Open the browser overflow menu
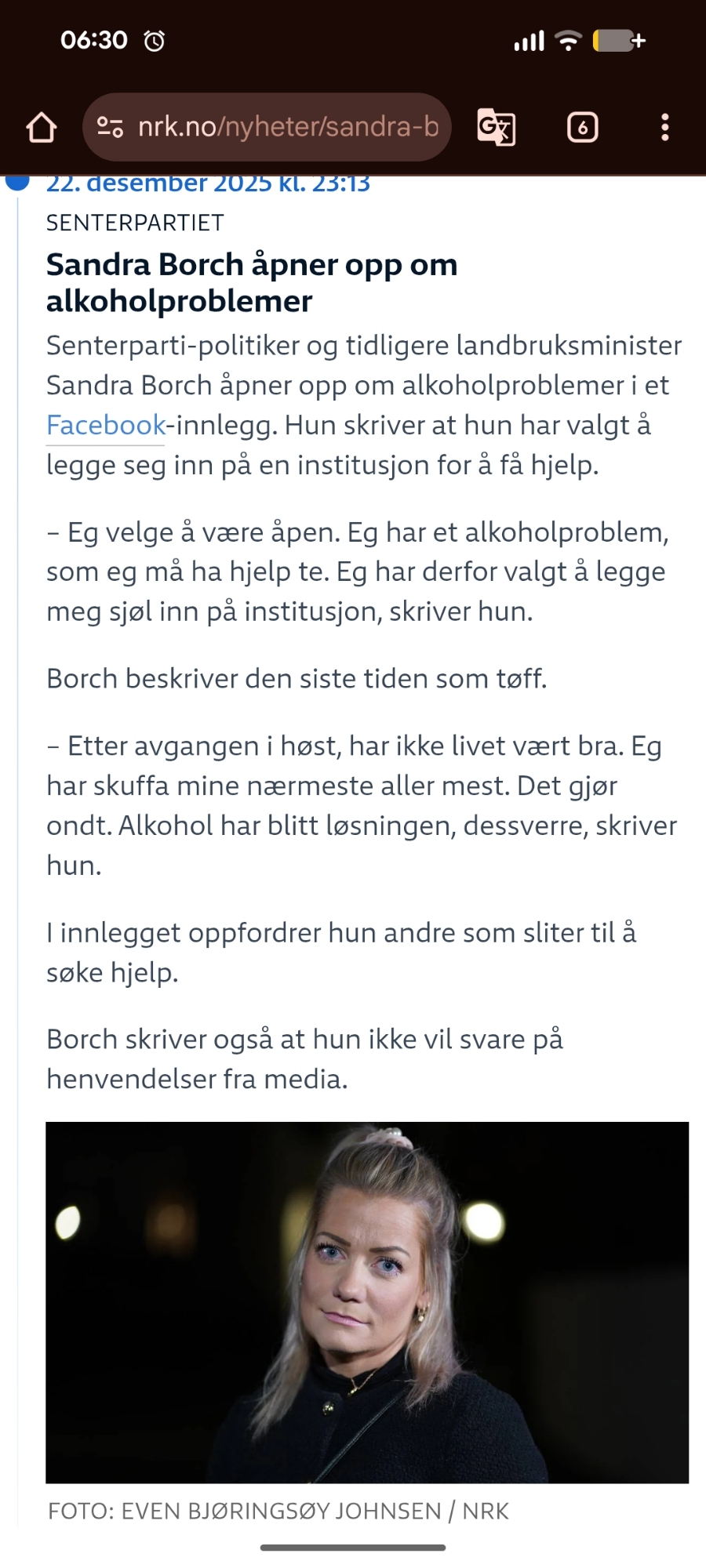The image size is (706, 1568). [x=664, y=127]
